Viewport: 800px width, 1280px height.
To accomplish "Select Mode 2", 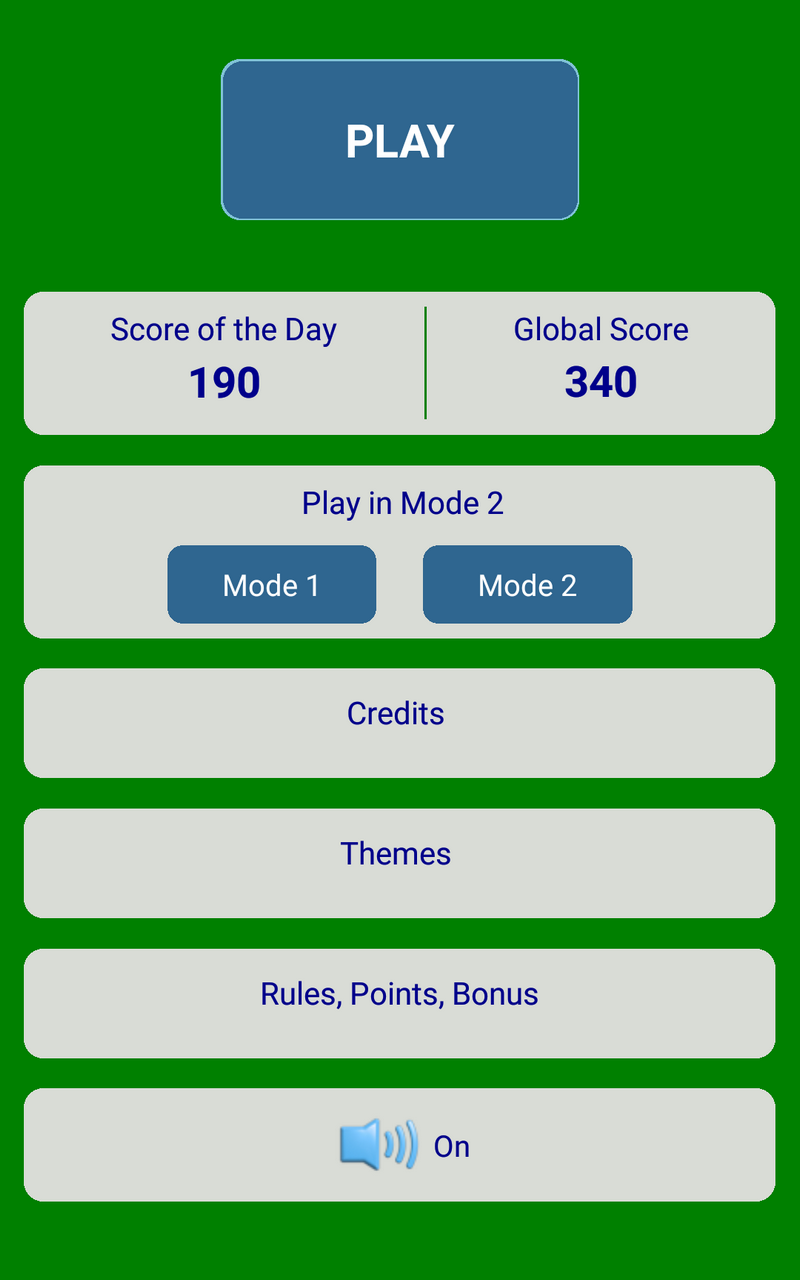I will [x=527, y=584].
